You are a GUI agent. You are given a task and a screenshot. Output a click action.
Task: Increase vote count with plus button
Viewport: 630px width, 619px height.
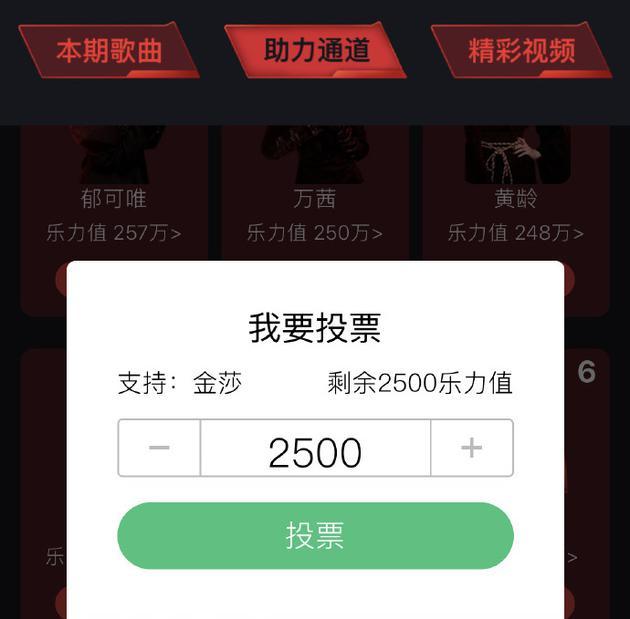(x=471, y=448)
